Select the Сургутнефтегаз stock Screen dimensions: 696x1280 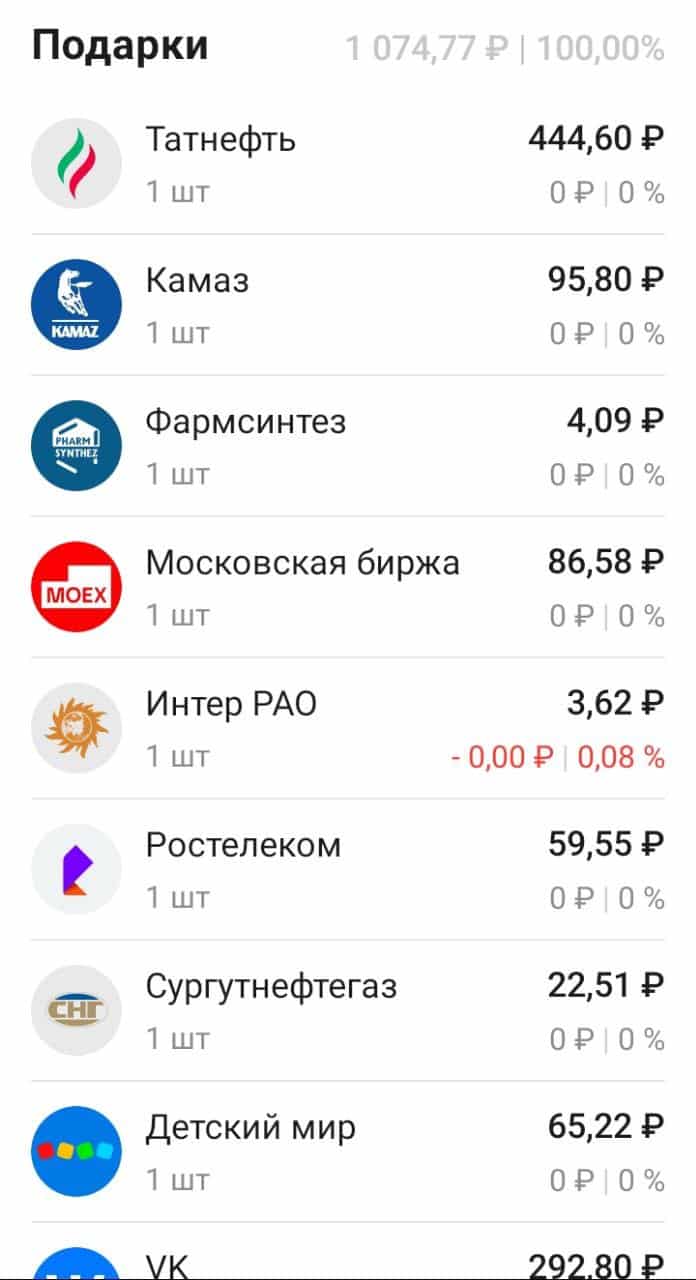click(x=348, y=1010)
